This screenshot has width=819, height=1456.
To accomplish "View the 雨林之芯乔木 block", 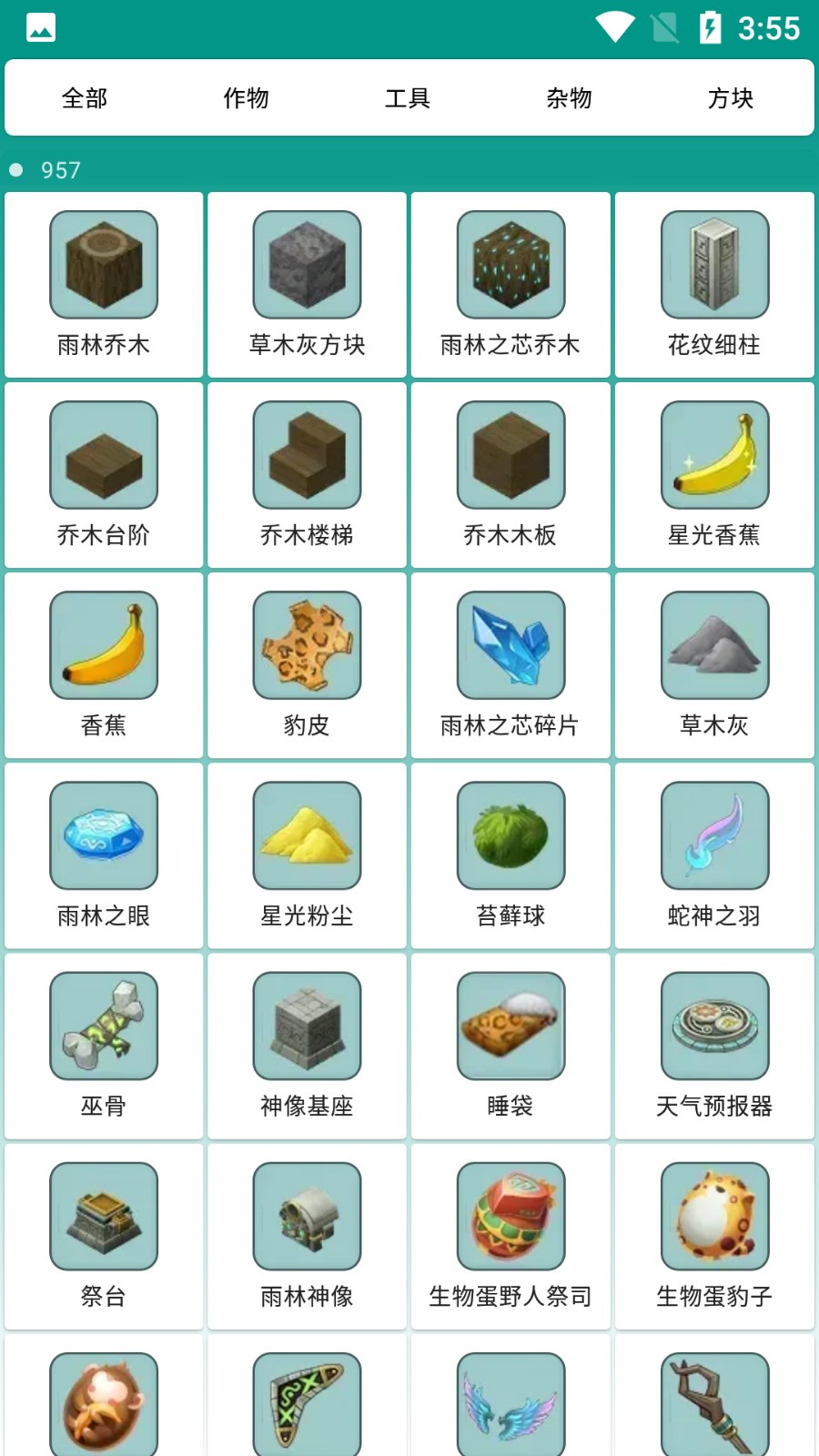I will click(511, 284).
